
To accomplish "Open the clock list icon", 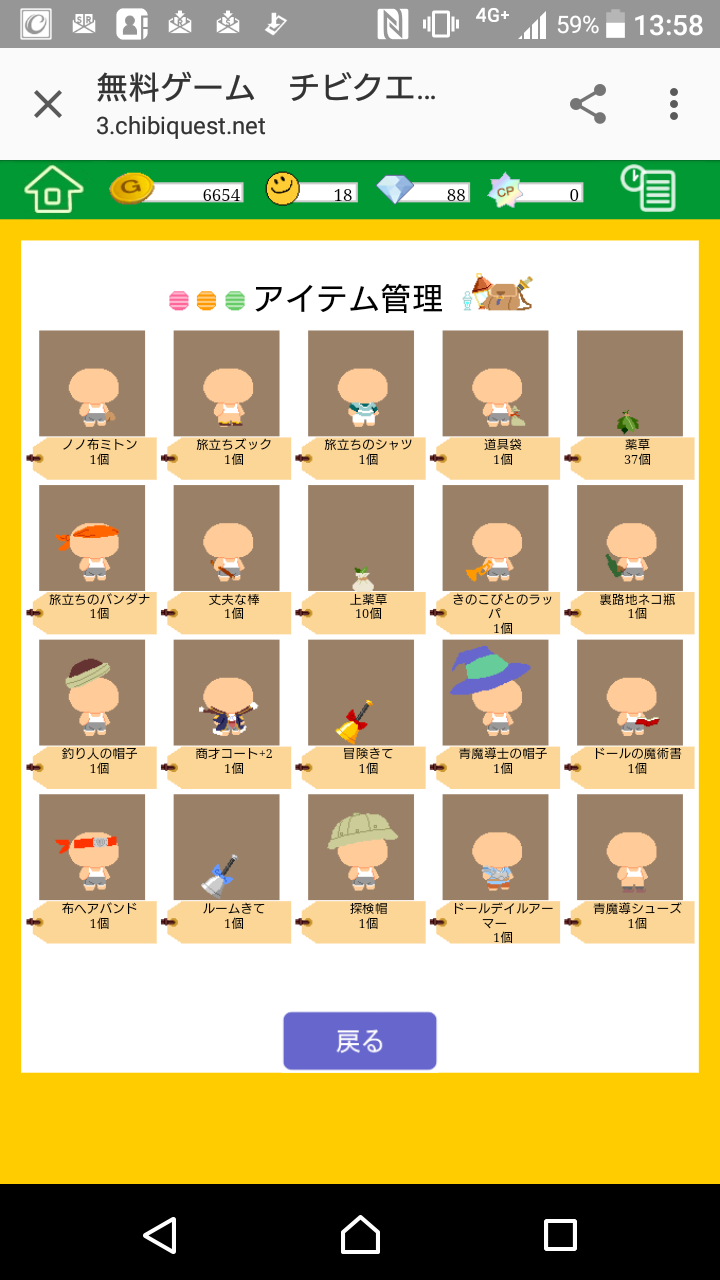I will pyautogui.click(x=647, y=189).
